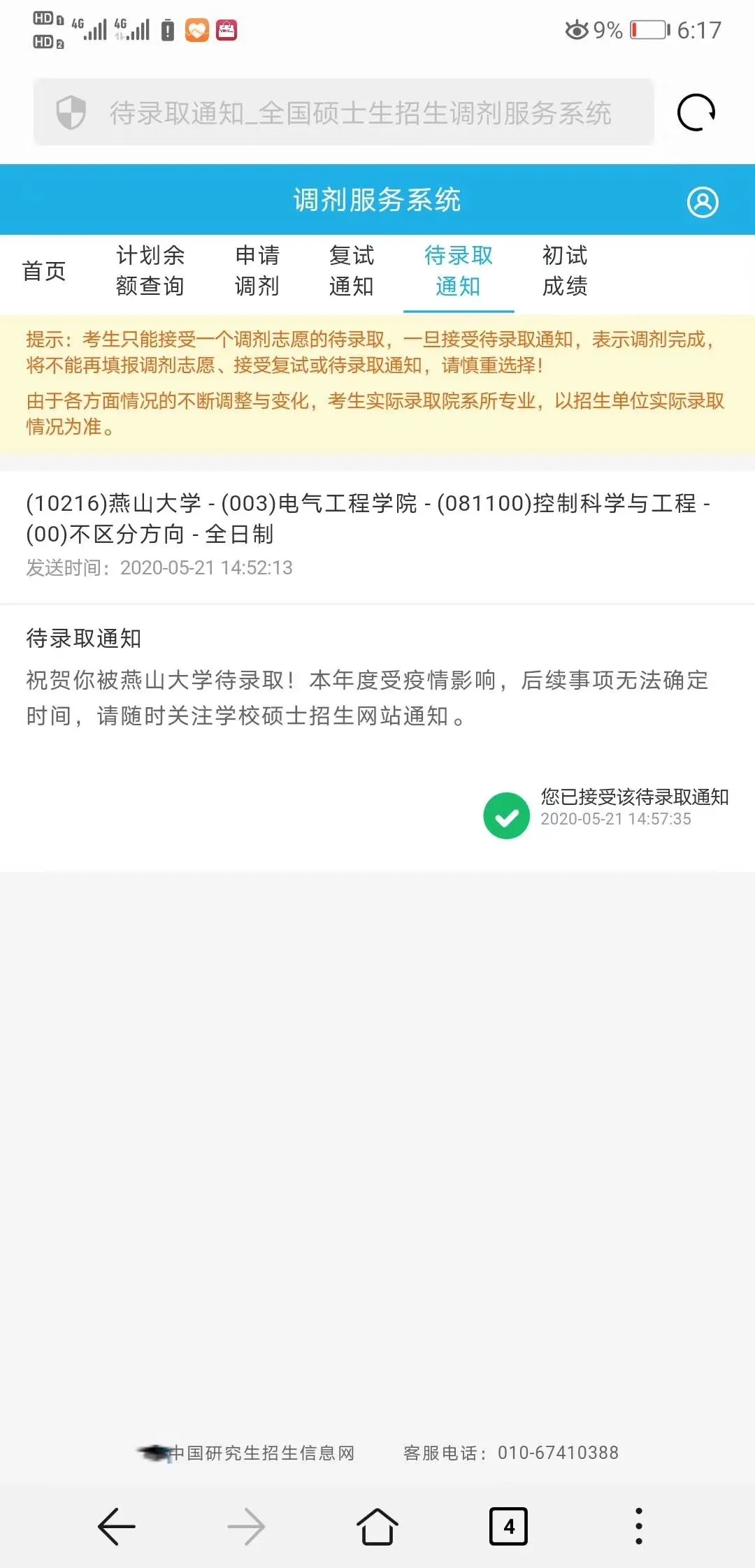Reload the page with refresh icon
This screenshot has height=1568, width=755.
click(x=696, y=112)
